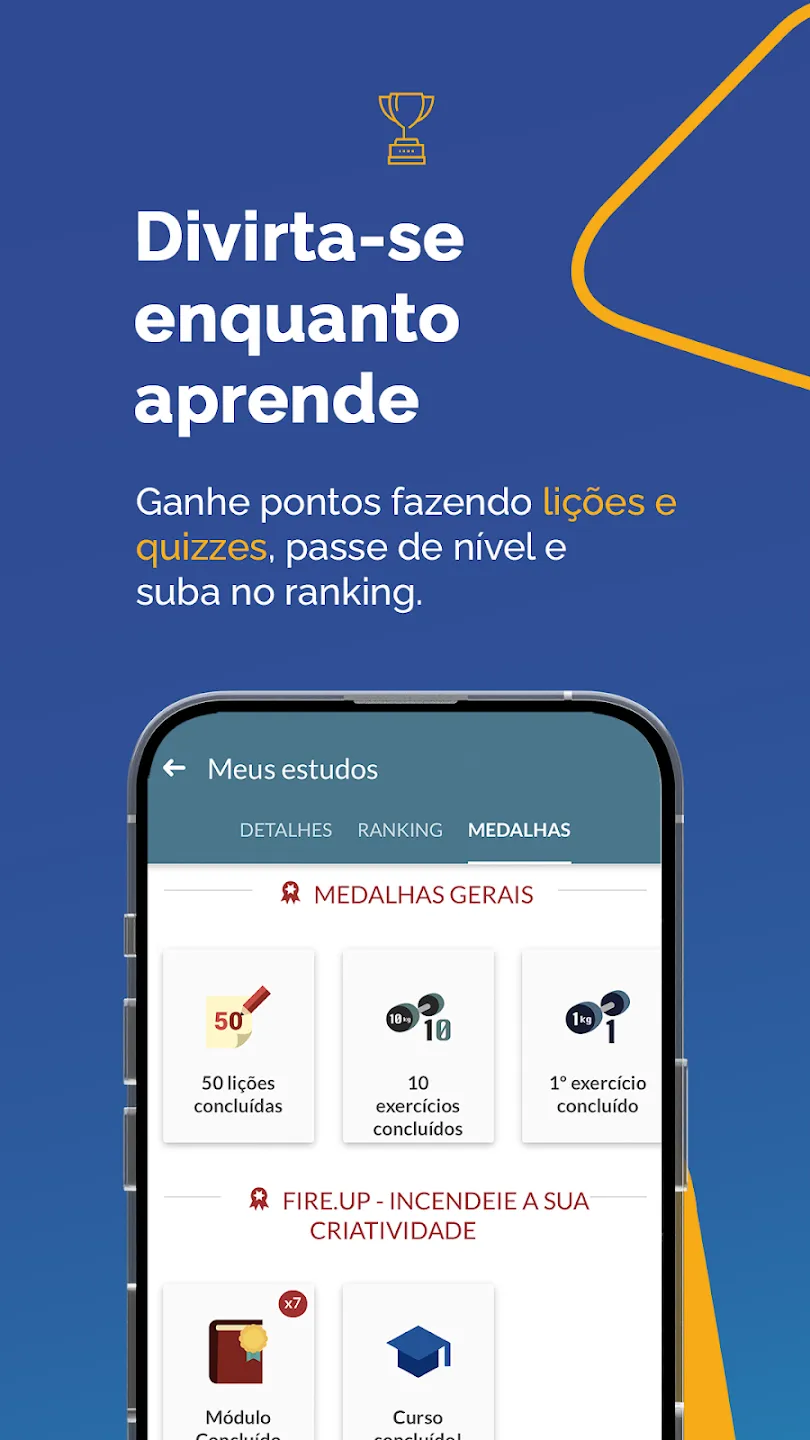Click the ribbon icon next to MEDALHAS GERAIS
This screenshot has height=1440, width=810.
coord(290,894)
